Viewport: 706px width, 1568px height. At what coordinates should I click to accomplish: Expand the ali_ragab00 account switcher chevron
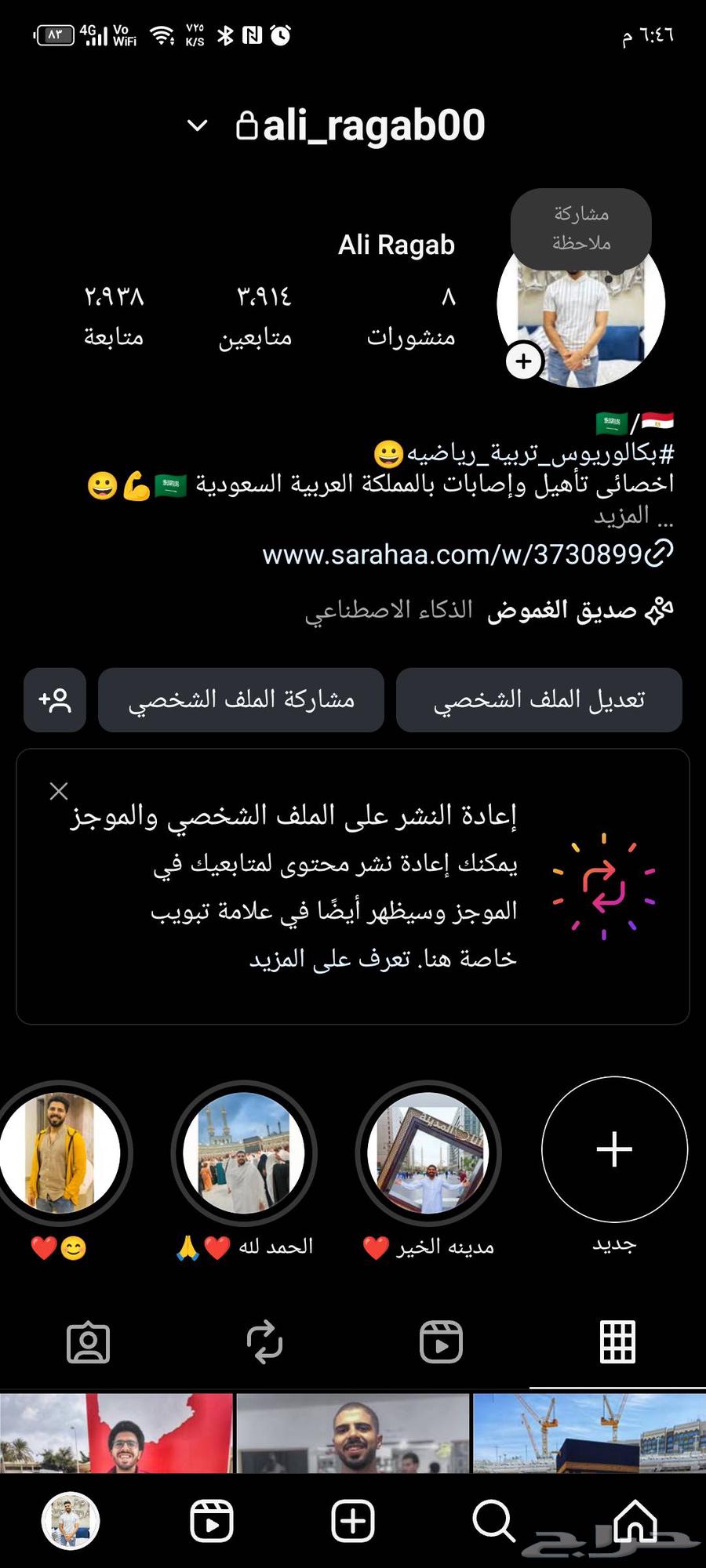pyautogui.click(x=196, y=125)
